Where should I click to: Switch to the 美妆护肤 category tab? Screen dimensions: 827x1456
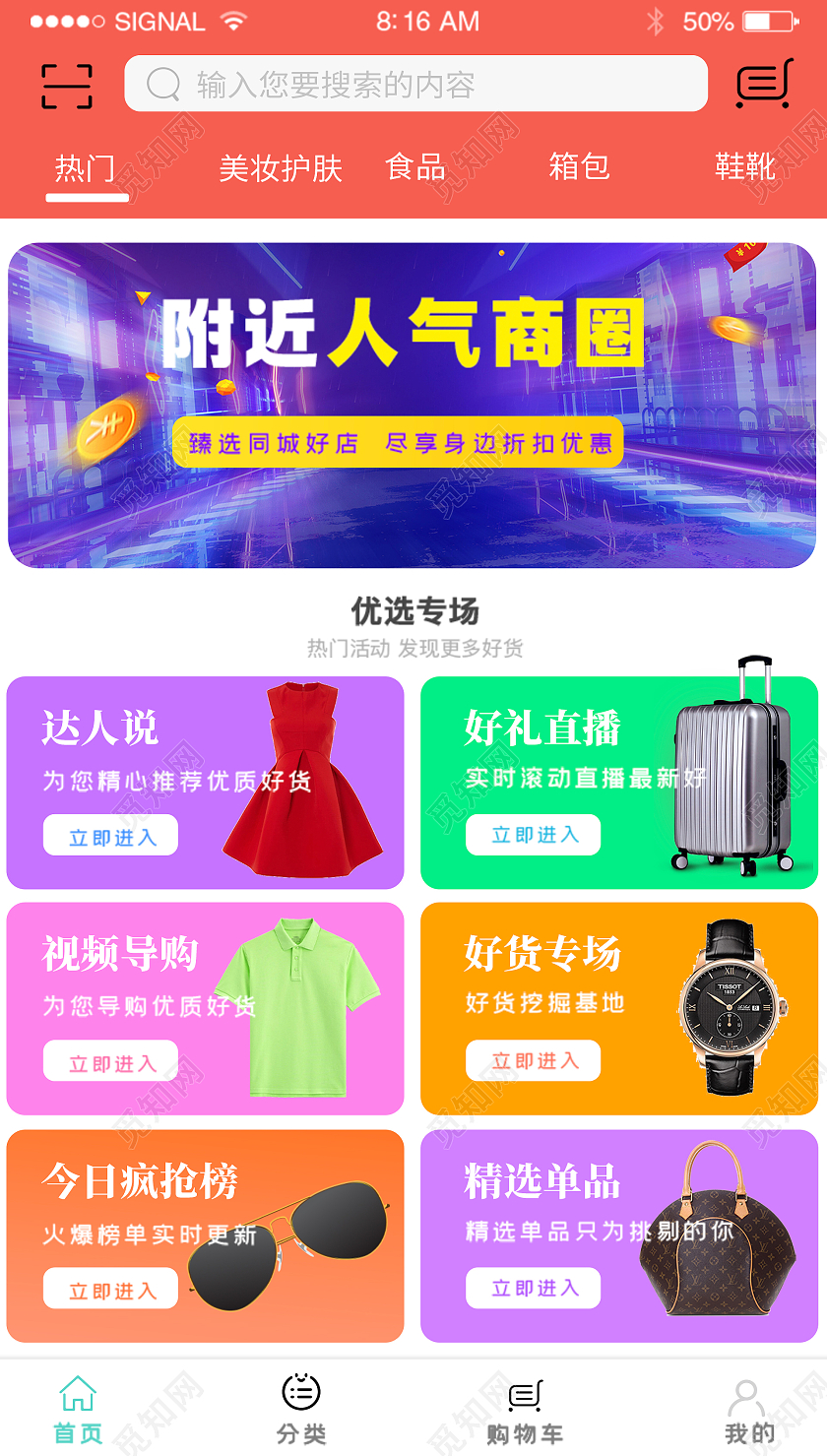(281, 169)
